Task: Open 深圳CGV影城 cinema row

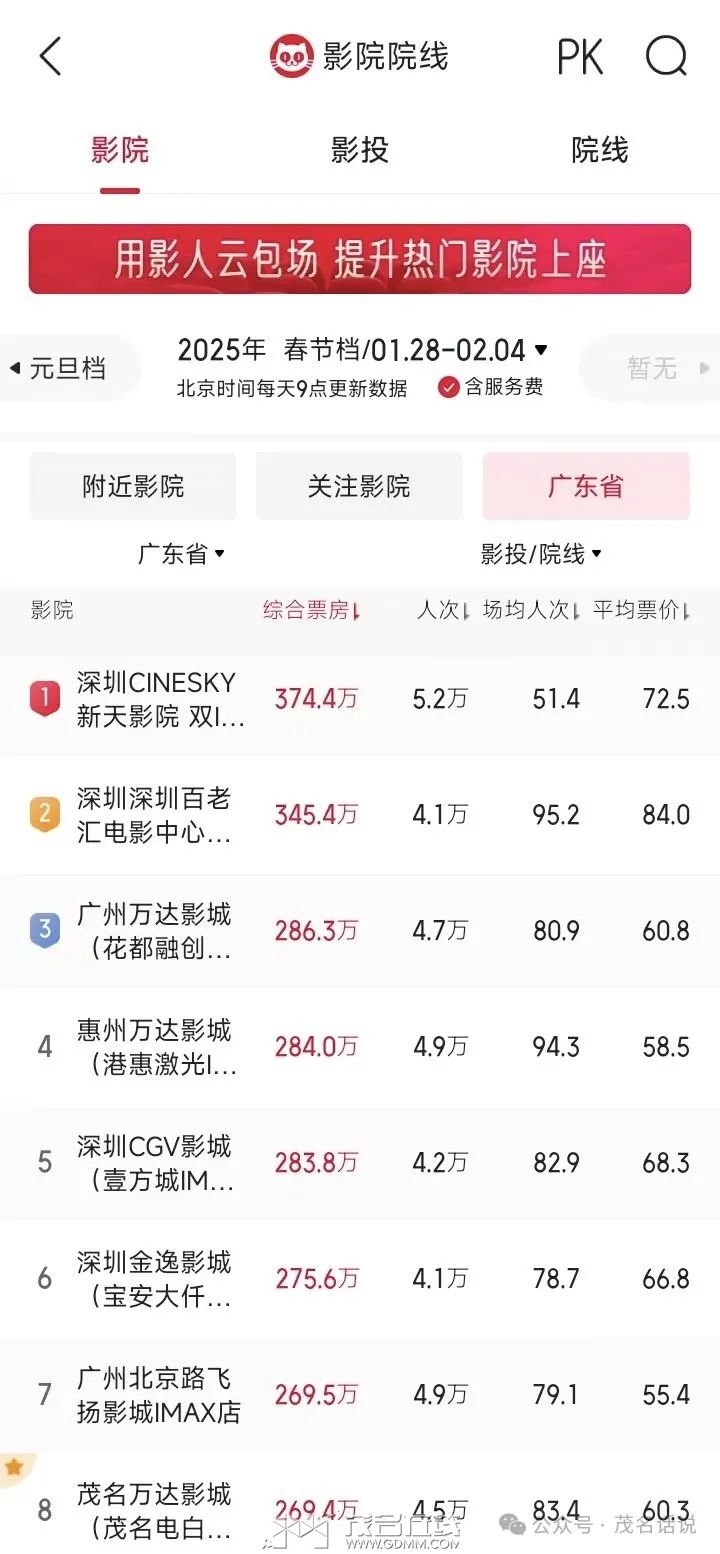Action: (160, 1163)
